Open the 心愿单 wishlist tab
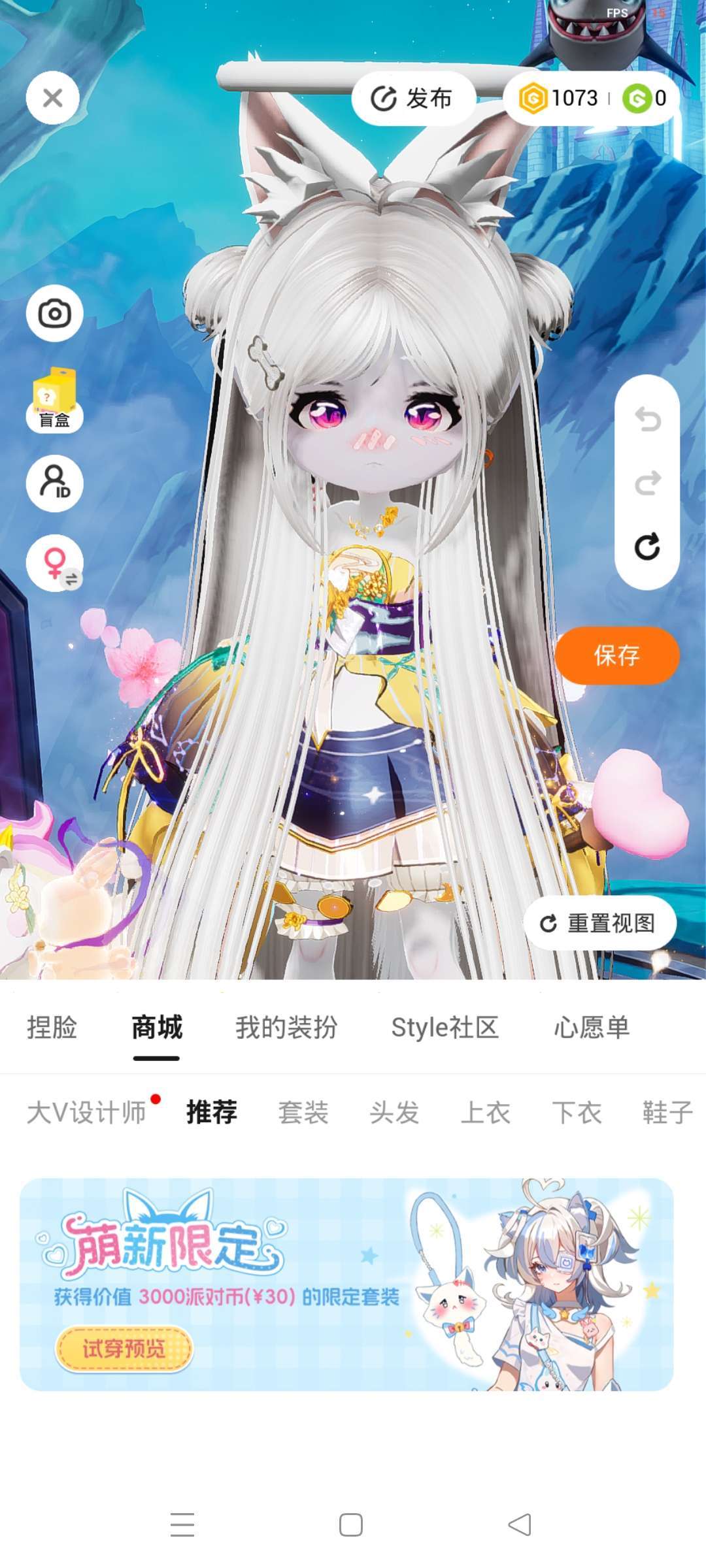 coord(592,1028)
